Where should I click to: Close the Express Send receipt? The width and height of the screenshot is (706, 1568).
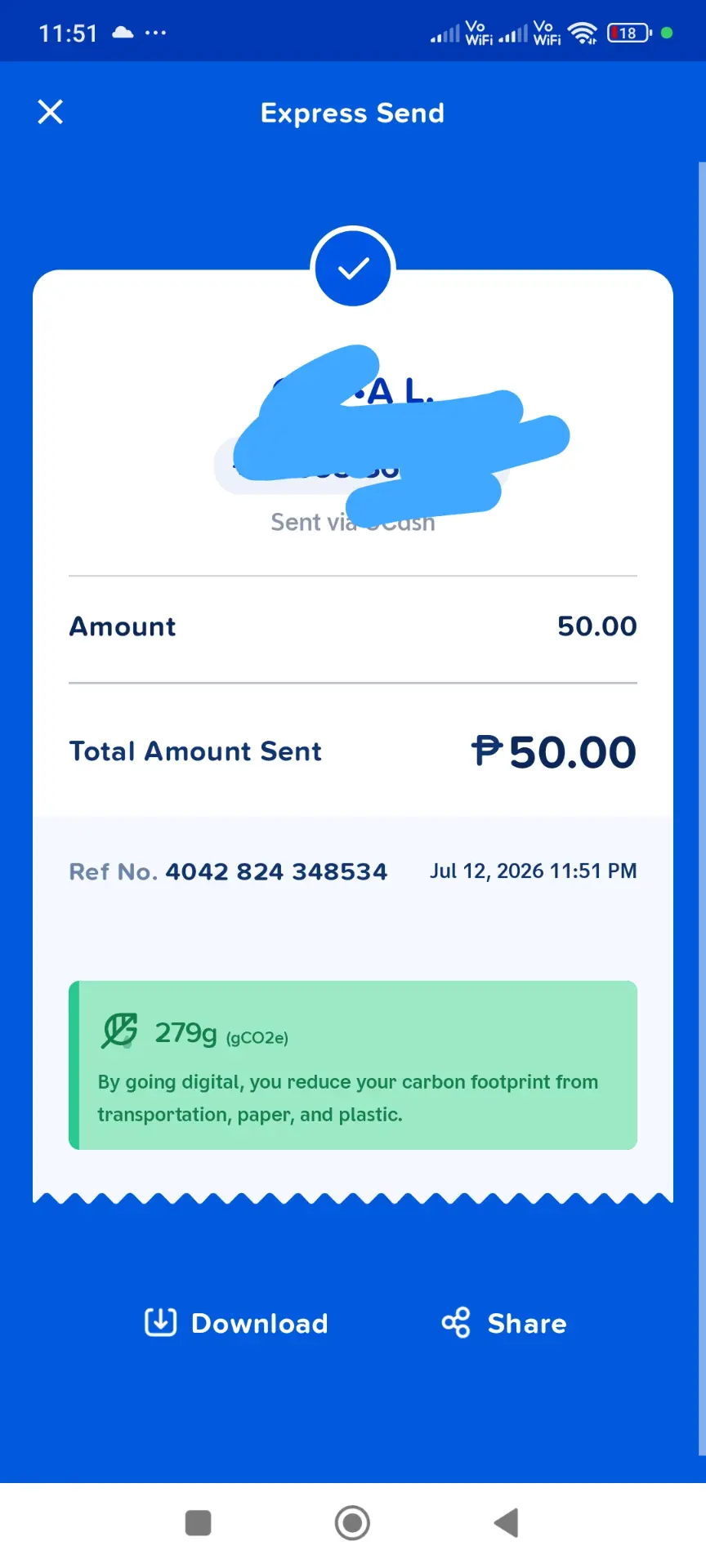point(51,112)
